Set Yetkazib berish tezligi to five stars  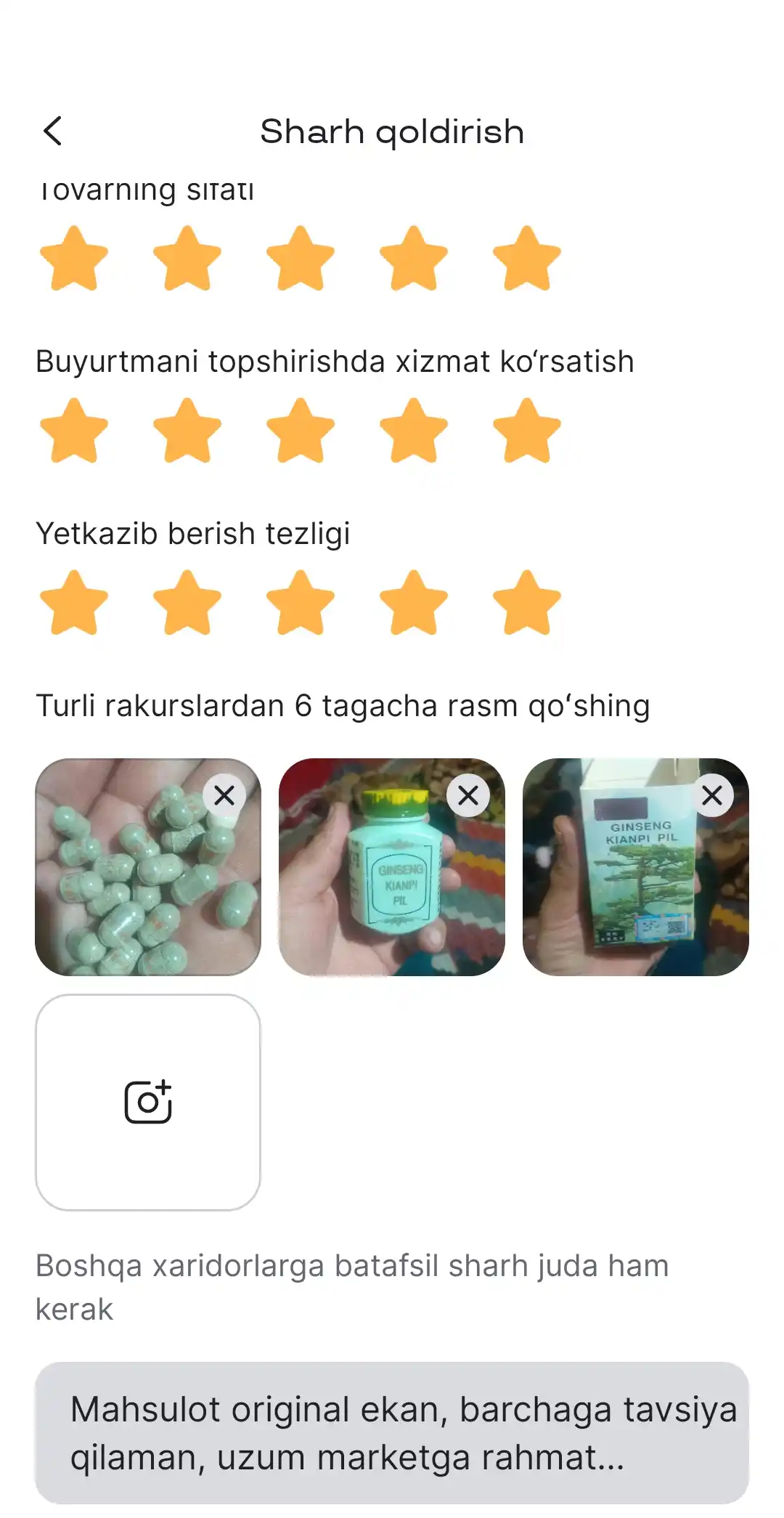[x=527, y=603]
